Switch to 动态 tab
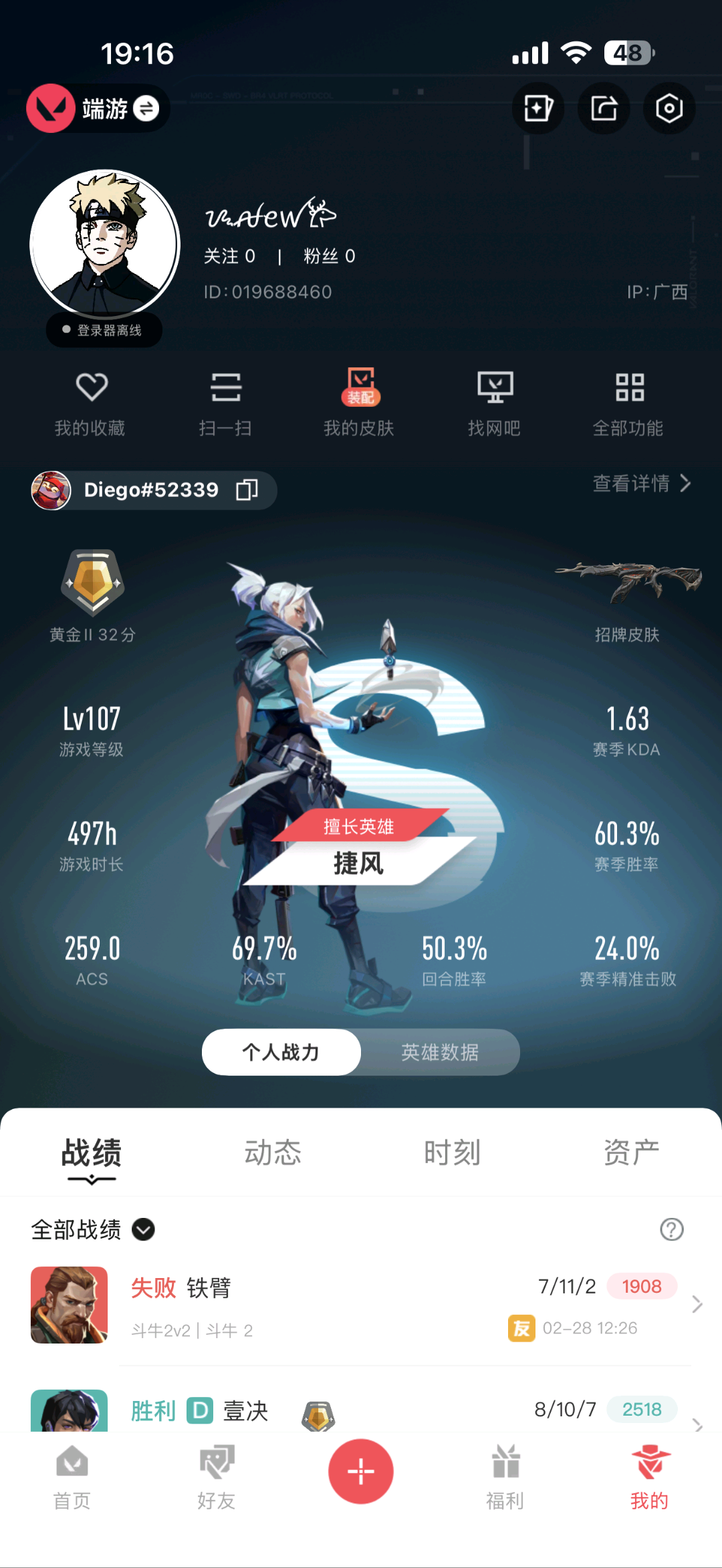 click(273, 1153)
